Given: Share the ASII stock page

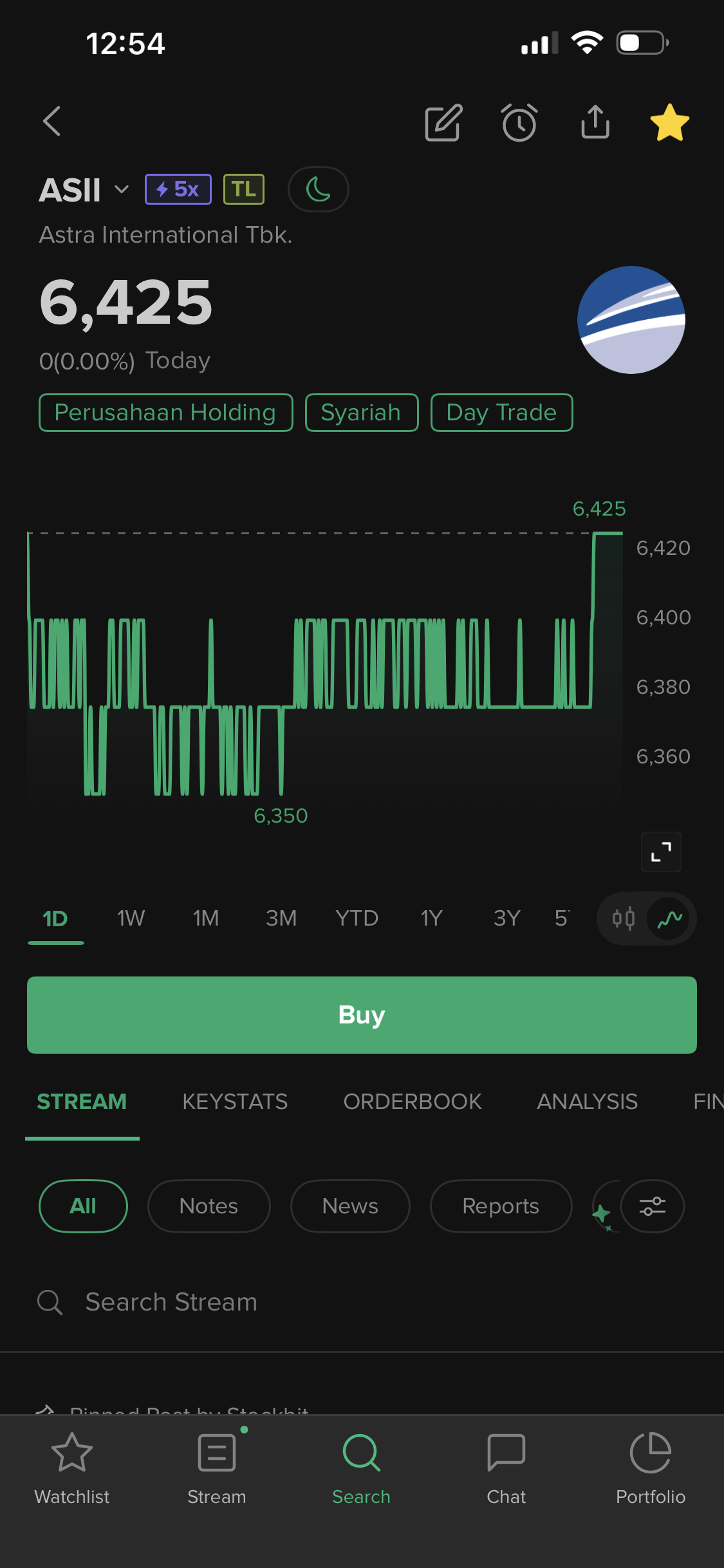Looking at the screenshot, I should click(595, 122).
